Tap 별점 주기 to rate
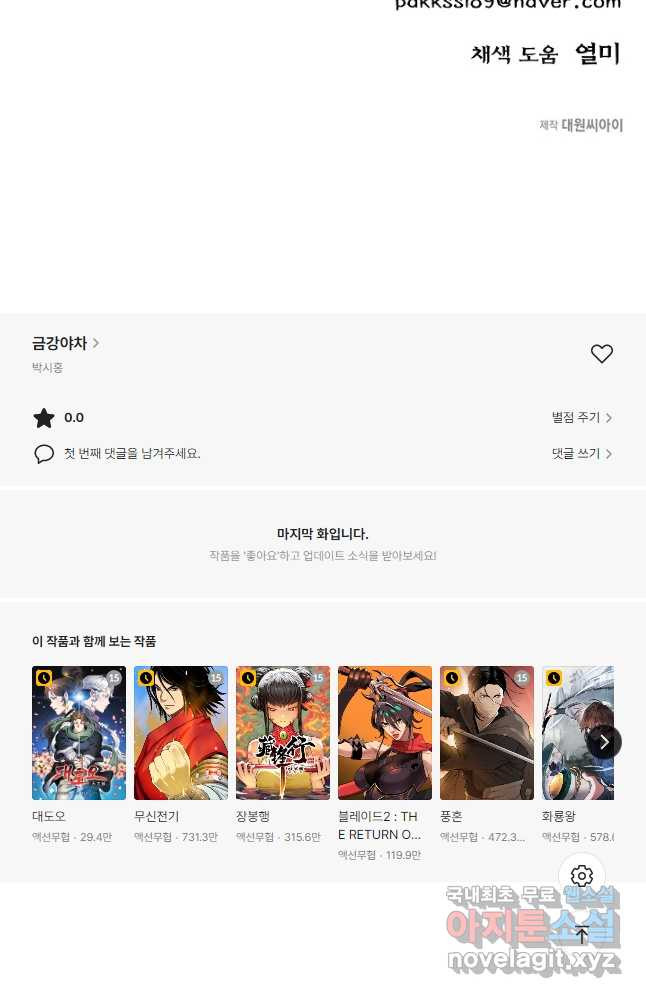 point(581,418)
